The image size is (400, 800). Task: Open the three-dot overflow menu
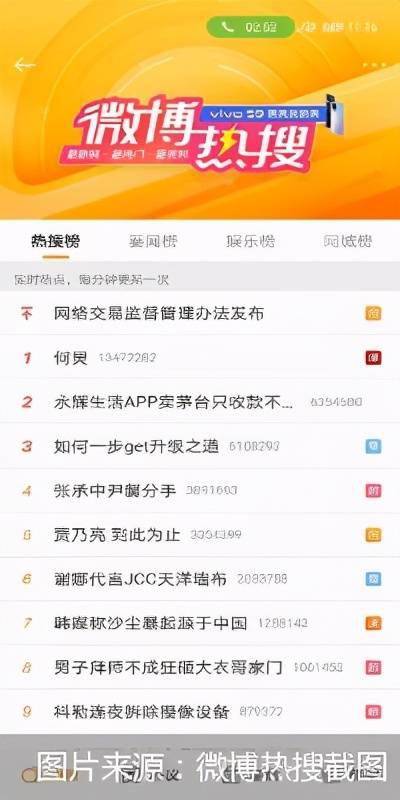(x=374, y=65)
